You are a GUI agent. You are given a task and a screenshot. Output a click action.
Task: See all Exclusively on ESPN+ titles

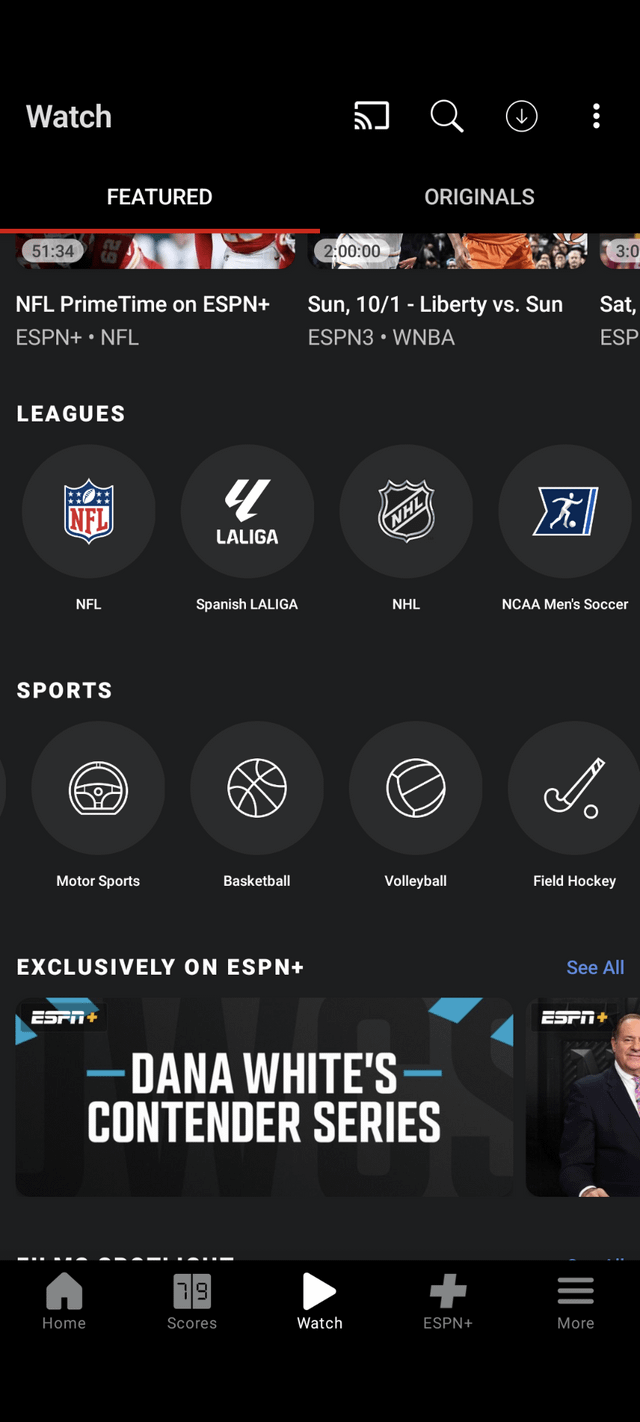point(595,967)
